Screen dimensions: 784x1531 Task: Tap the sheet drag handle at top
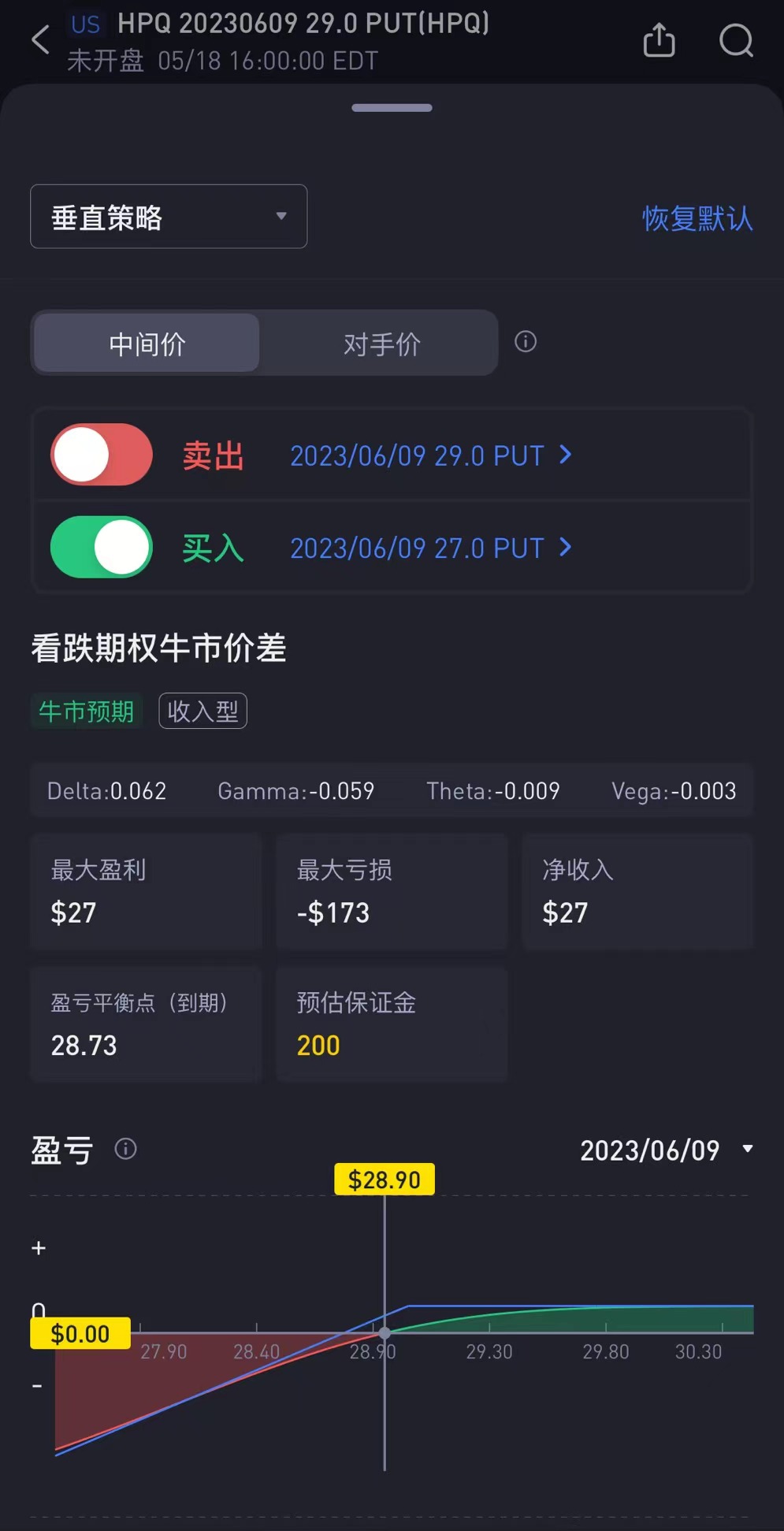tap(392, 108)
